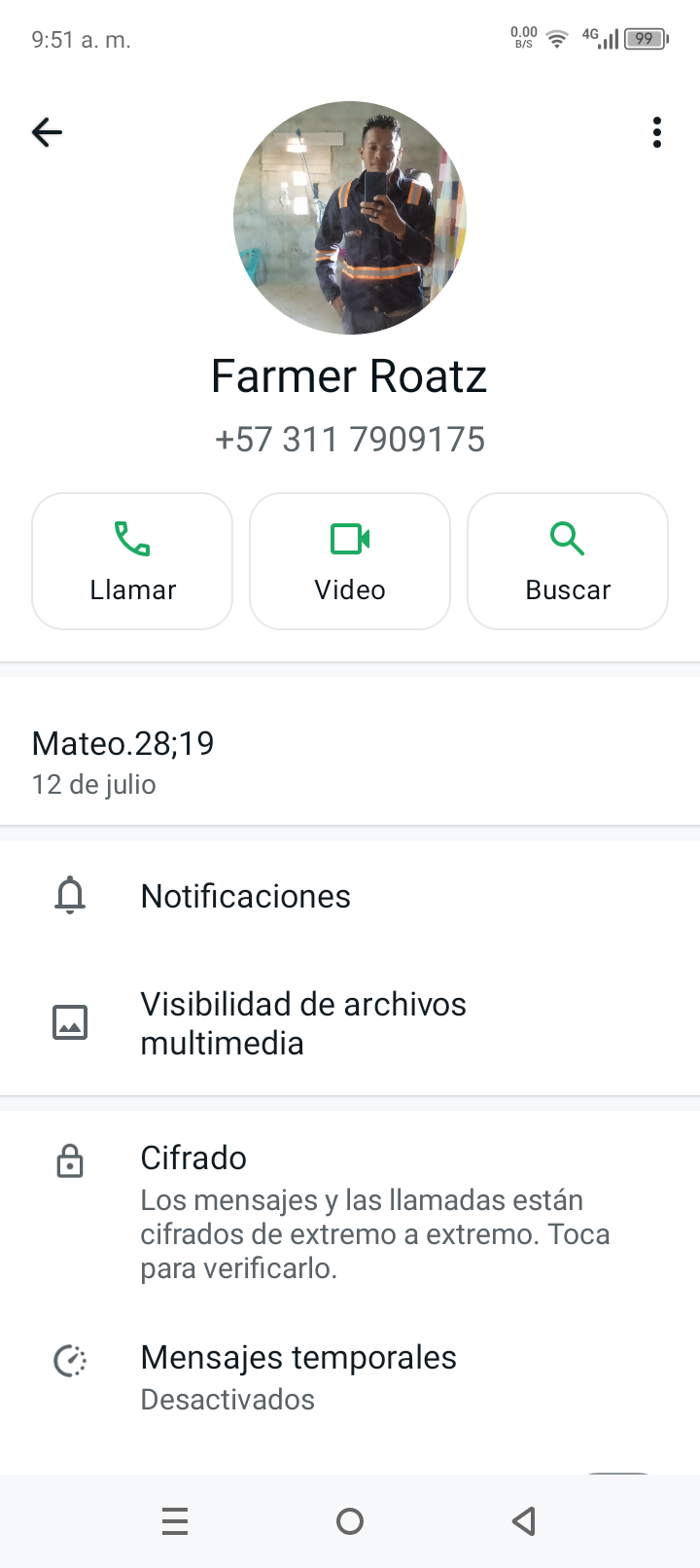Open the three-dot overflow menu
Viewport: 700px width, 1568px height.
(x=657, y=132)
